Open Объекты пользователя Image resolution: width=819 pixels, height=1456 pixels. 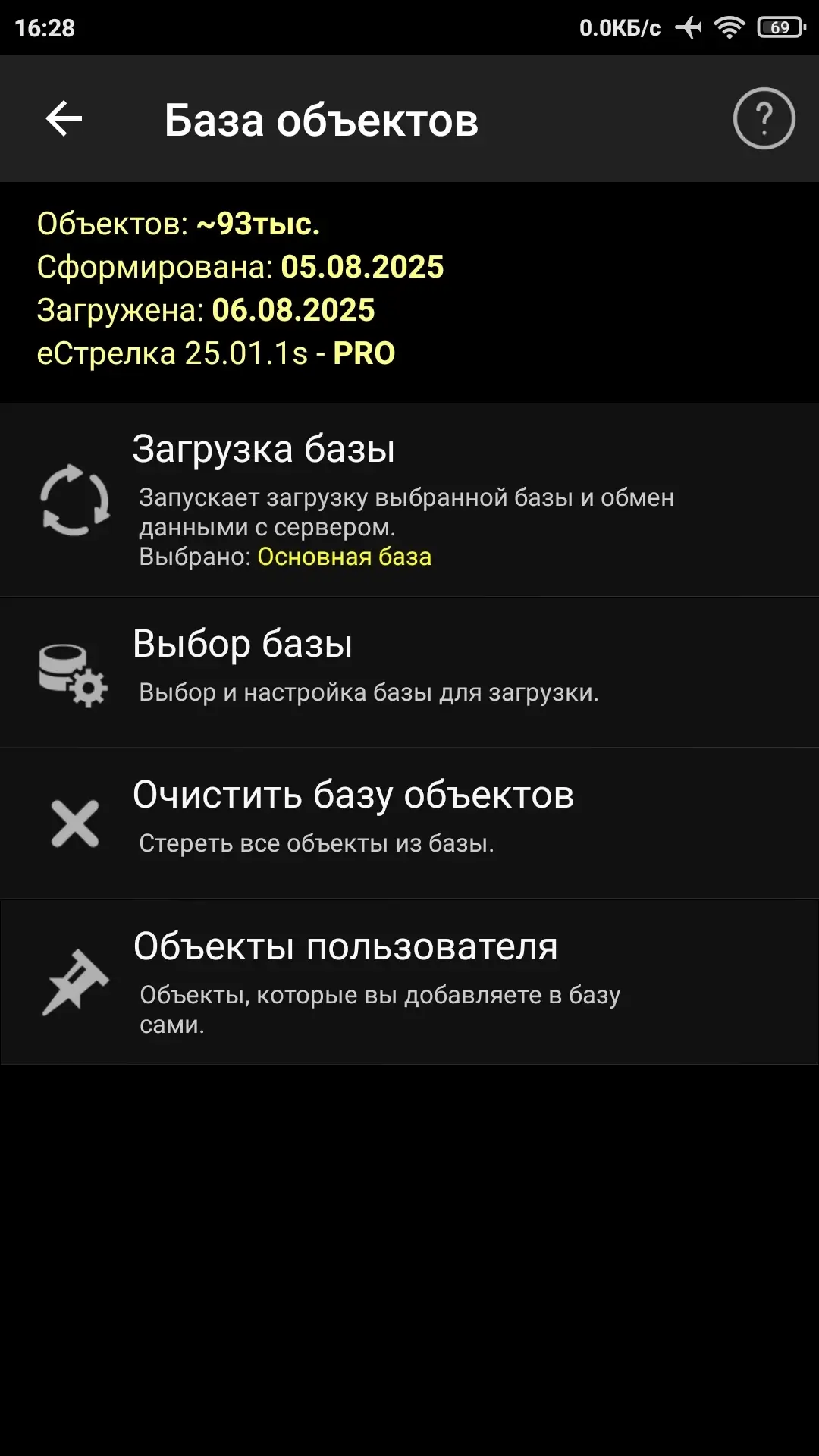pos(409,982)
